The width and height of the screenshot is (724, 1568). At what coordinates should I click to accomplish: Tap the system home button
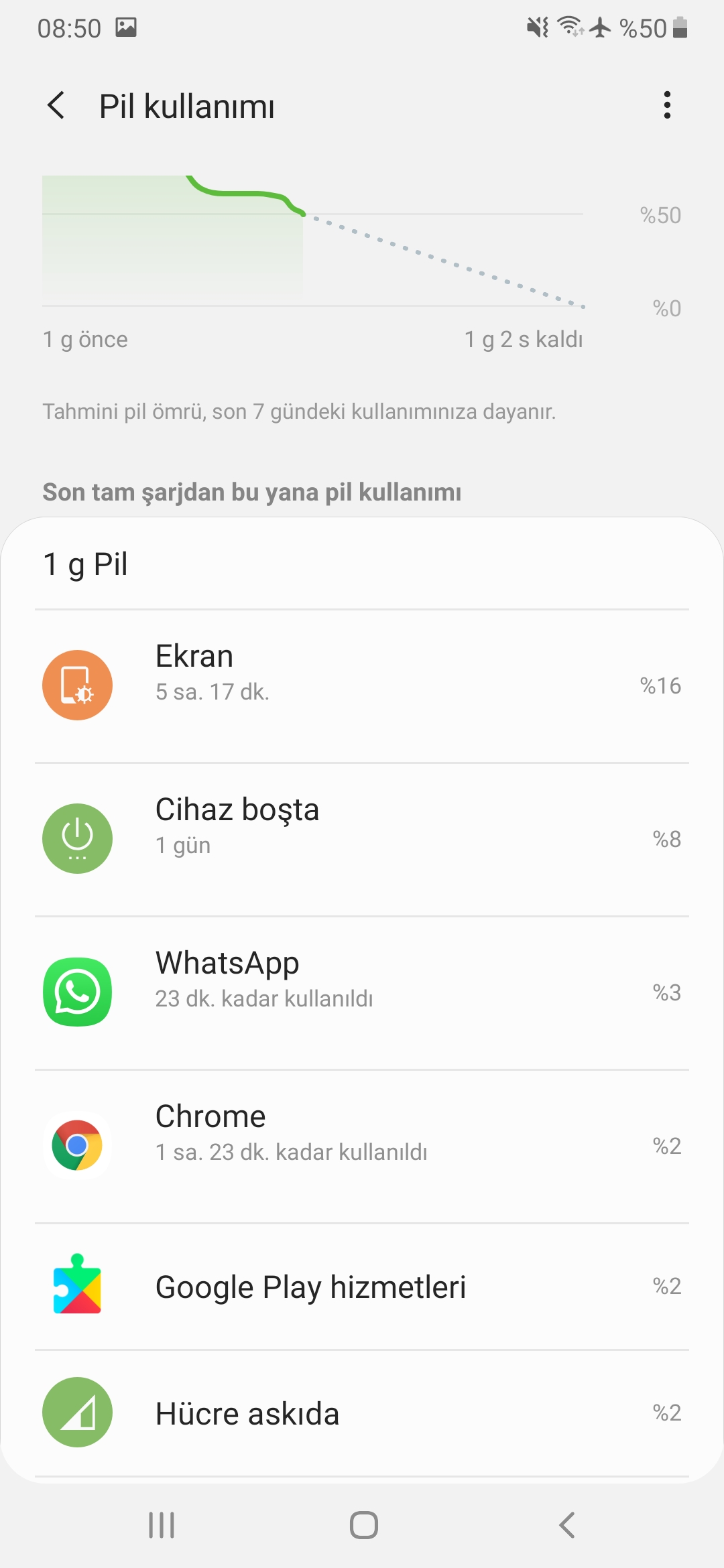point(363,1525)
